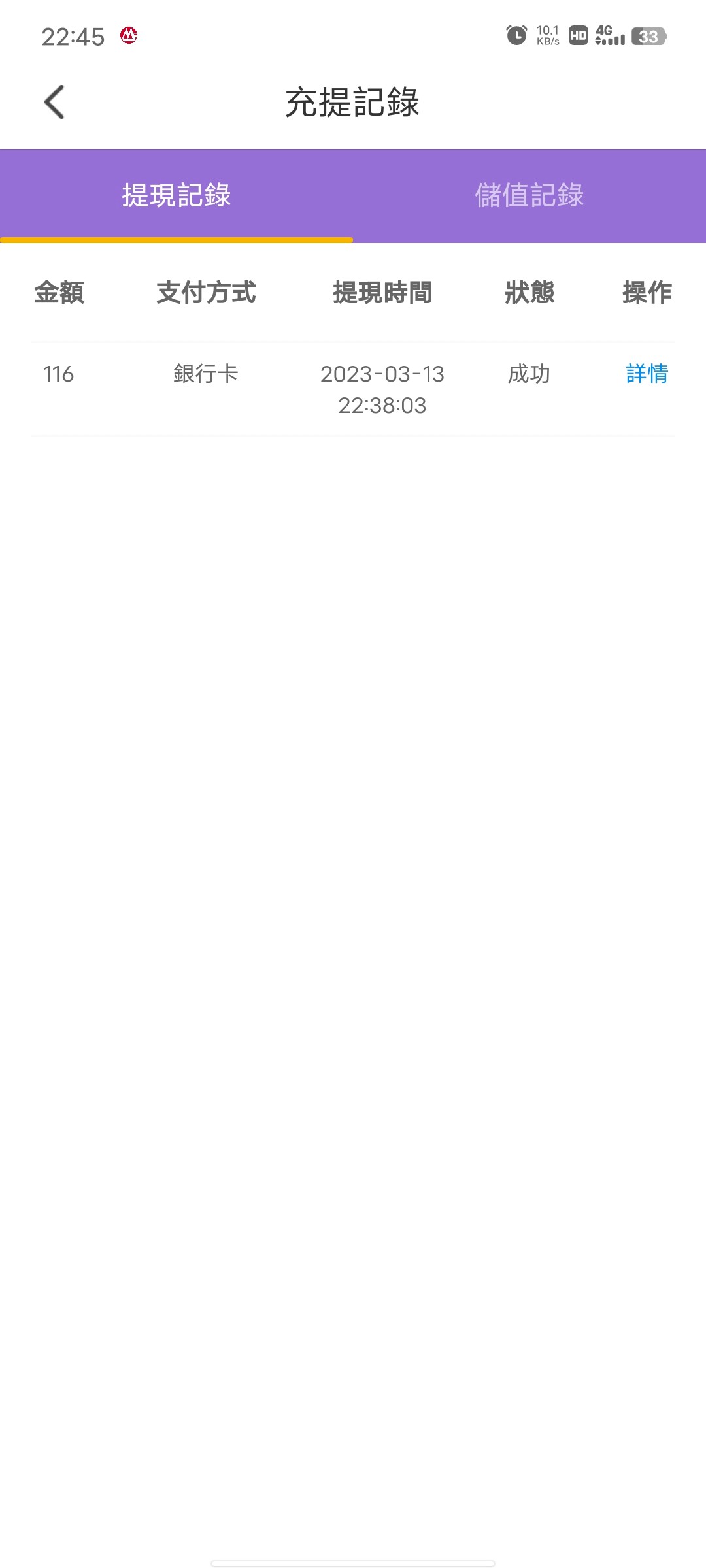Select the 提現記錄 tab
The image size is (706, 1568).
point(176,195)
